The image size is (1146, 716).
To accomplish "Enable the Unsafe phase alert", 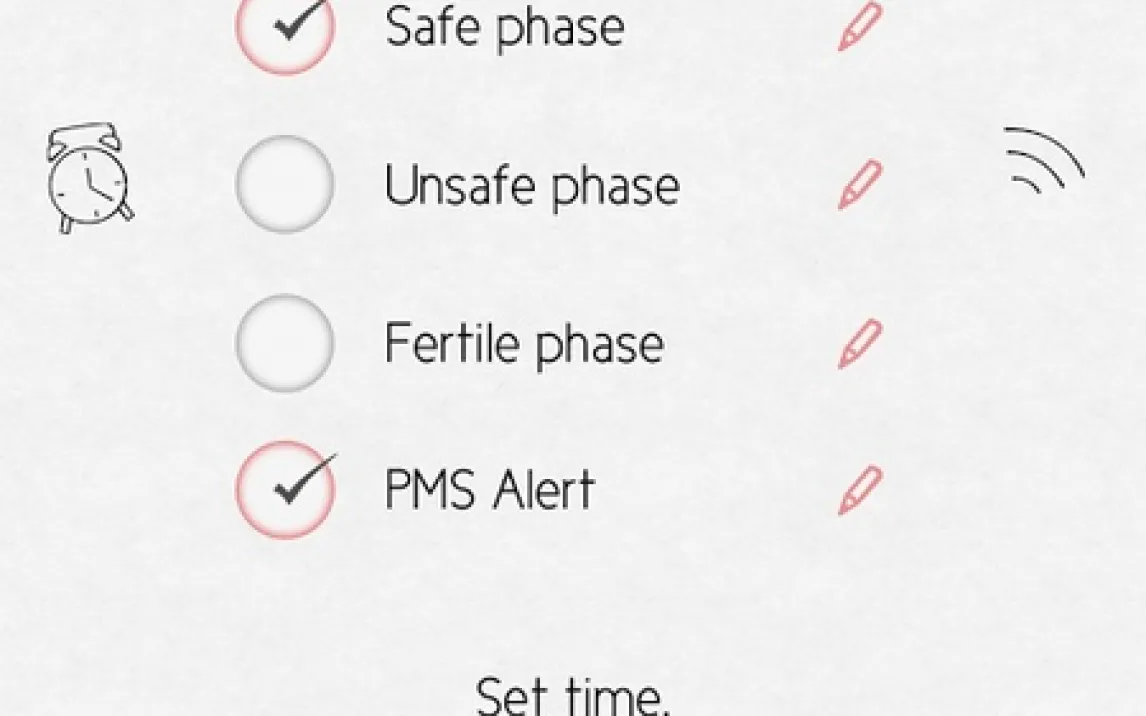I will [286, 184].
